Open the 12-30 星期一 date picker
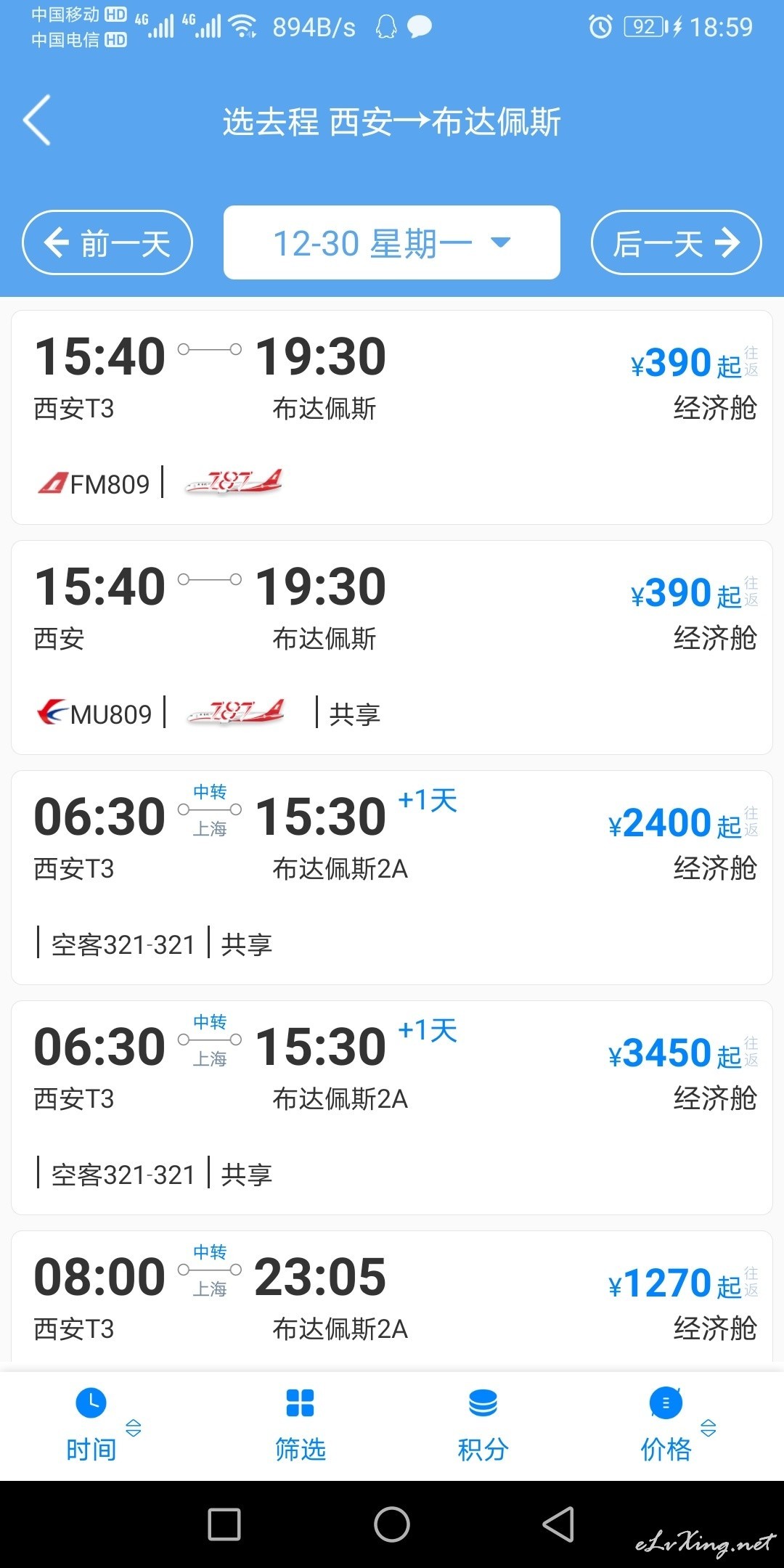The image size is (784, 1568). tap(392, 242)
